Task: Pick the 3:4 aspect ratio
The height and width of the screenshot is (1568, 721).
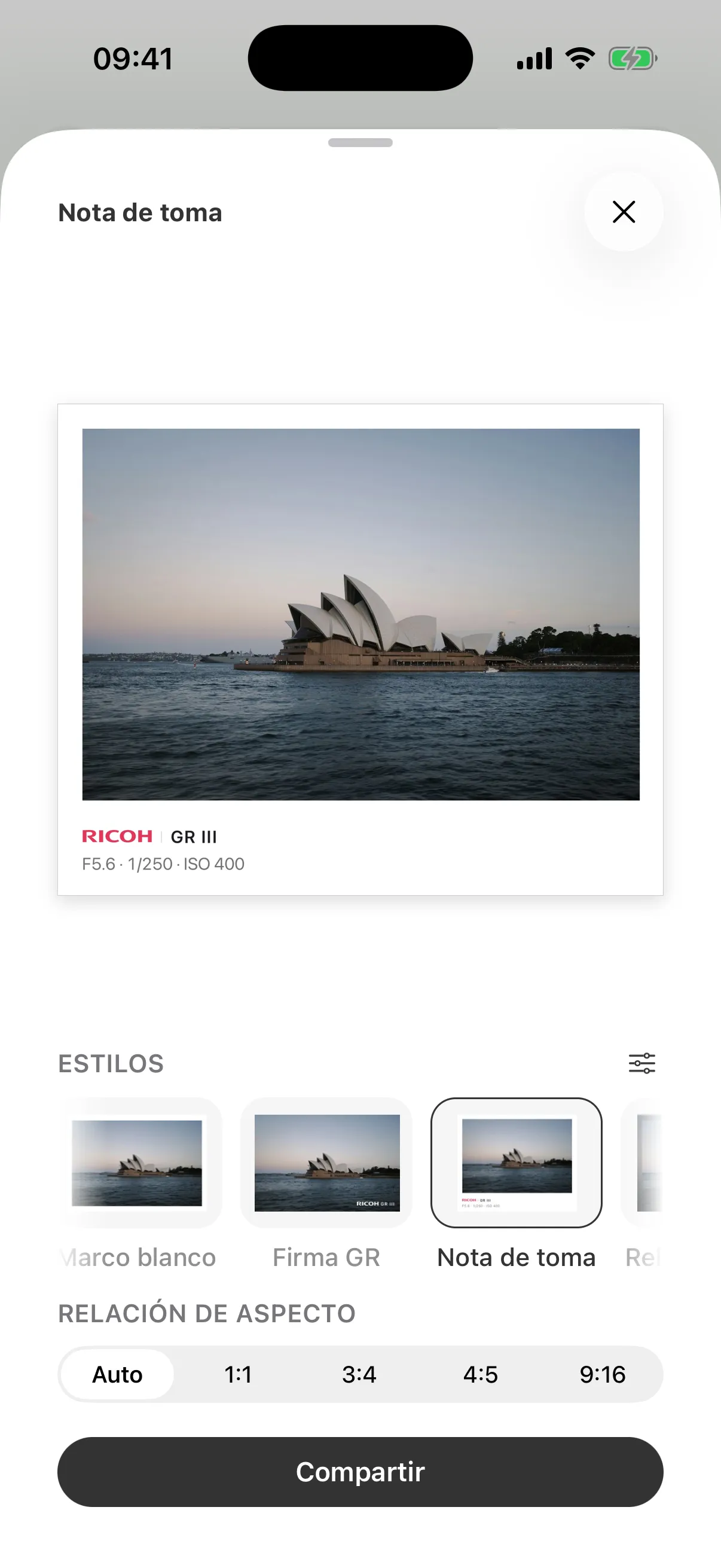Action: coord(359,1374)
